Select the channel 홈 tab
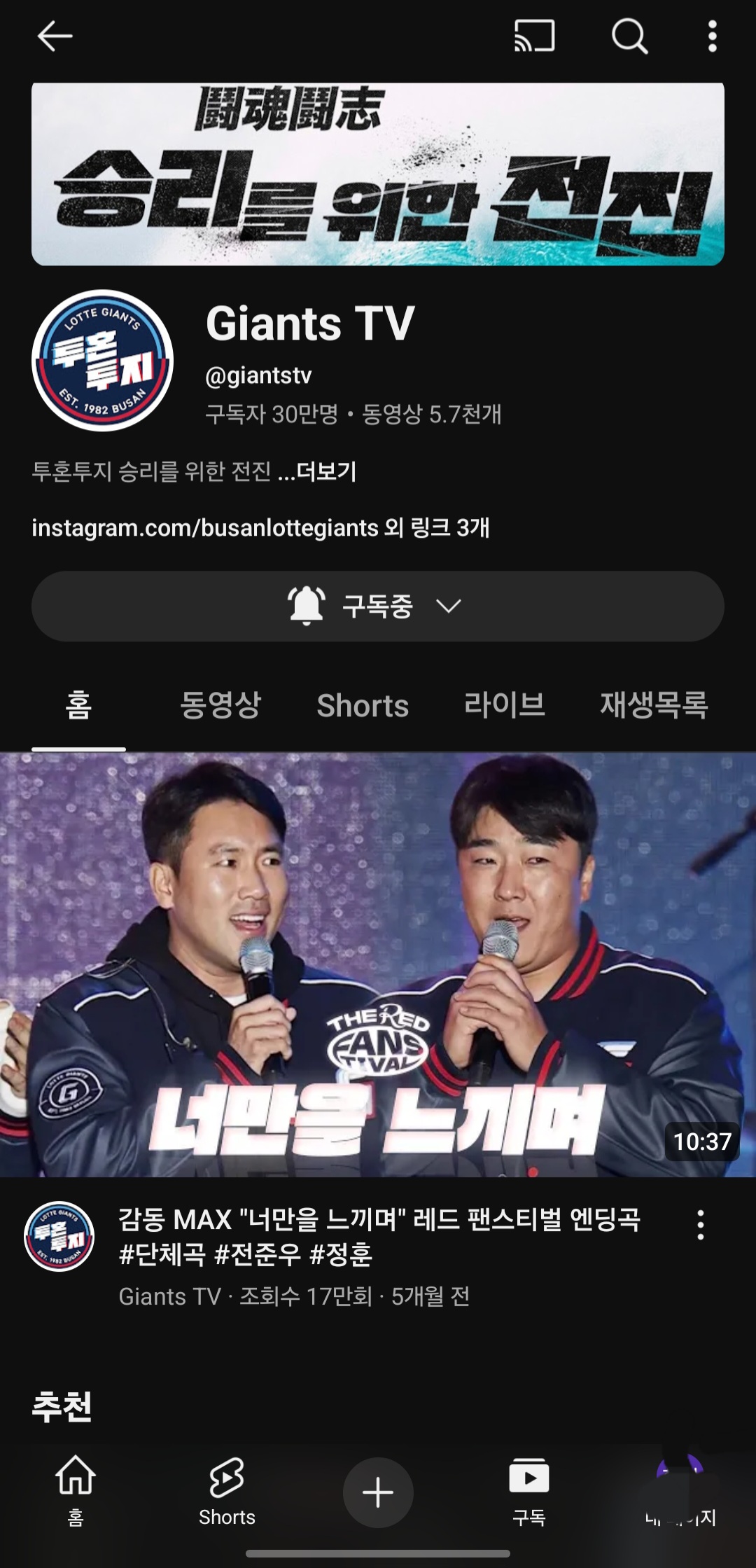This screenshot has width=756, height=1568. pos(78,705)
